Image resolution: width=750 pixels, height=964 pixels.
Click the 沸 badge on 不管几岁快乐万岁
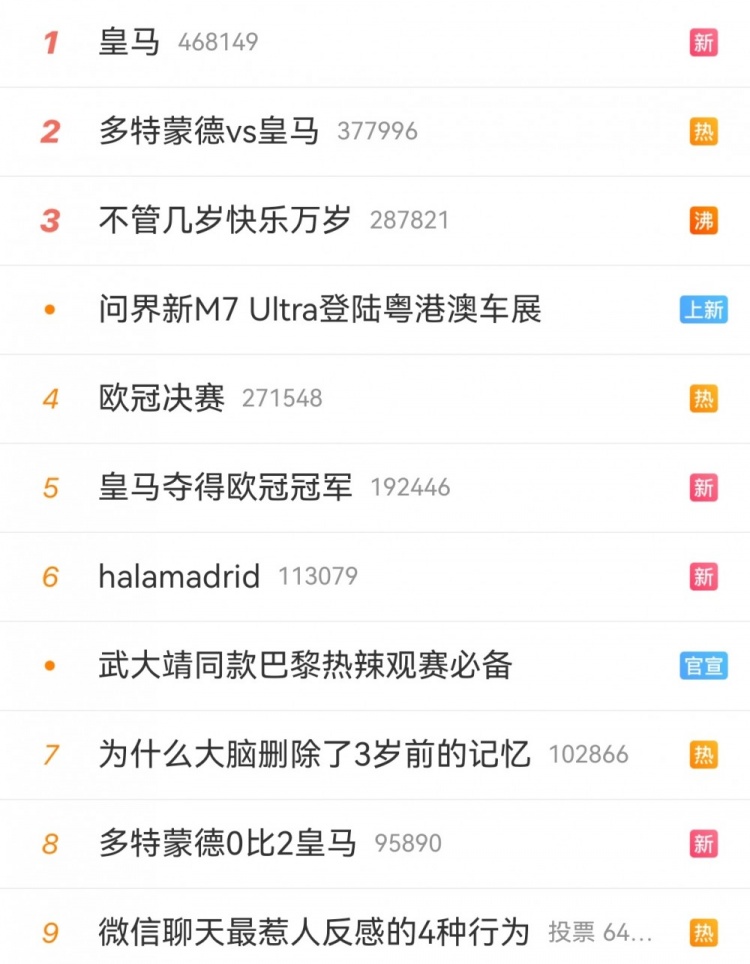[x=703, y=220]
